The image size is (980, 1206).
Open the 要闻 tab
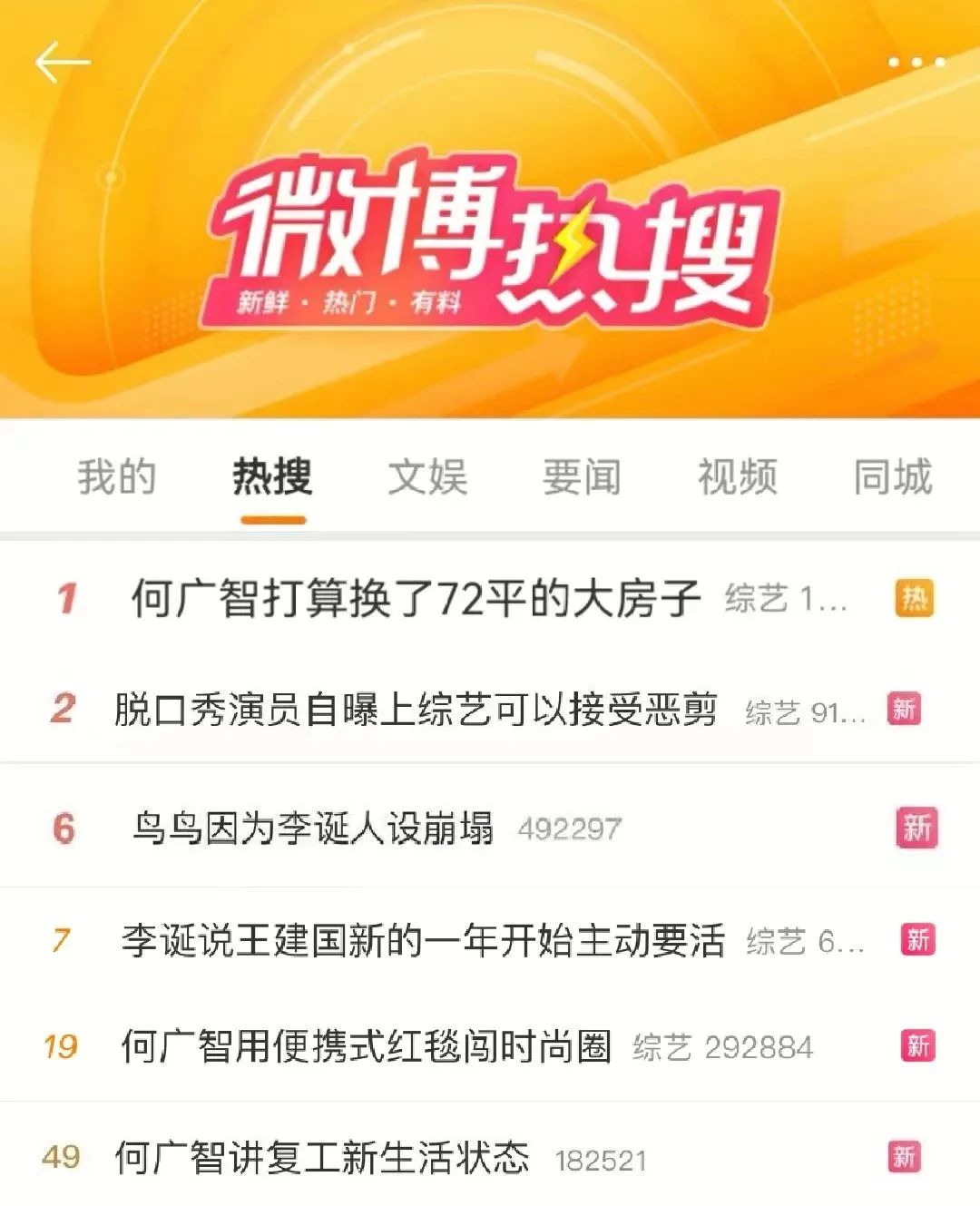(x=582, y=476)
